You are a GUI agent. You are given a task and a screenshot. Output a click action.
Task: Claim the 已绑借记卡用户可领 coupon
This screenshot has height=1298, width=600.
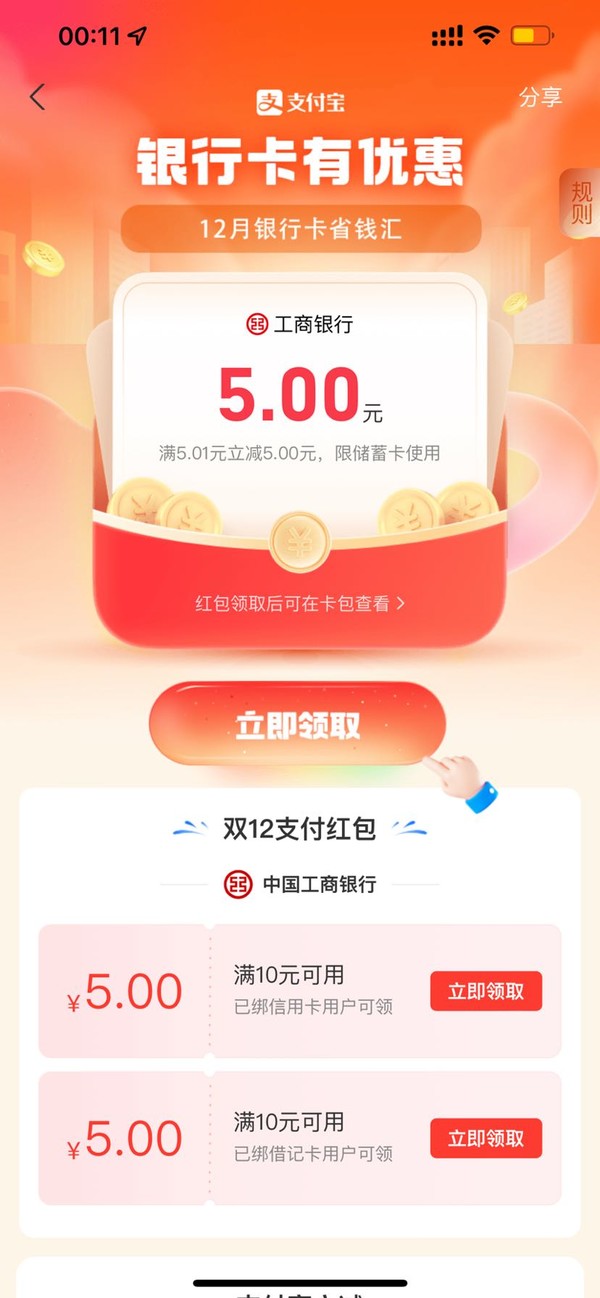486,1138
